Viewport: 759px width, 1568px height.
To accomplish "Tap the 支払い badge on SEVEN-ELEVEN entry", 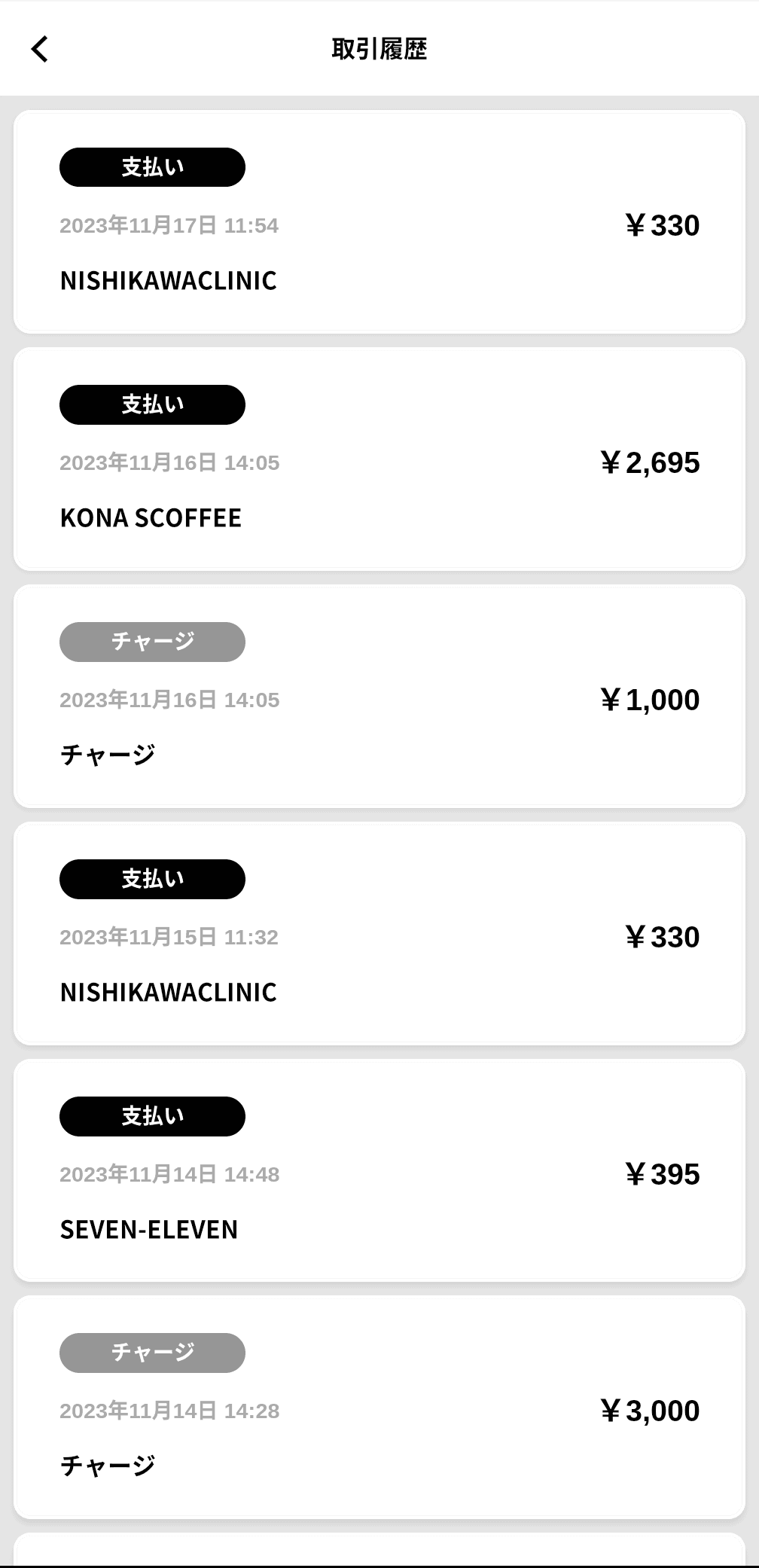I will [x=151, y=1116].
